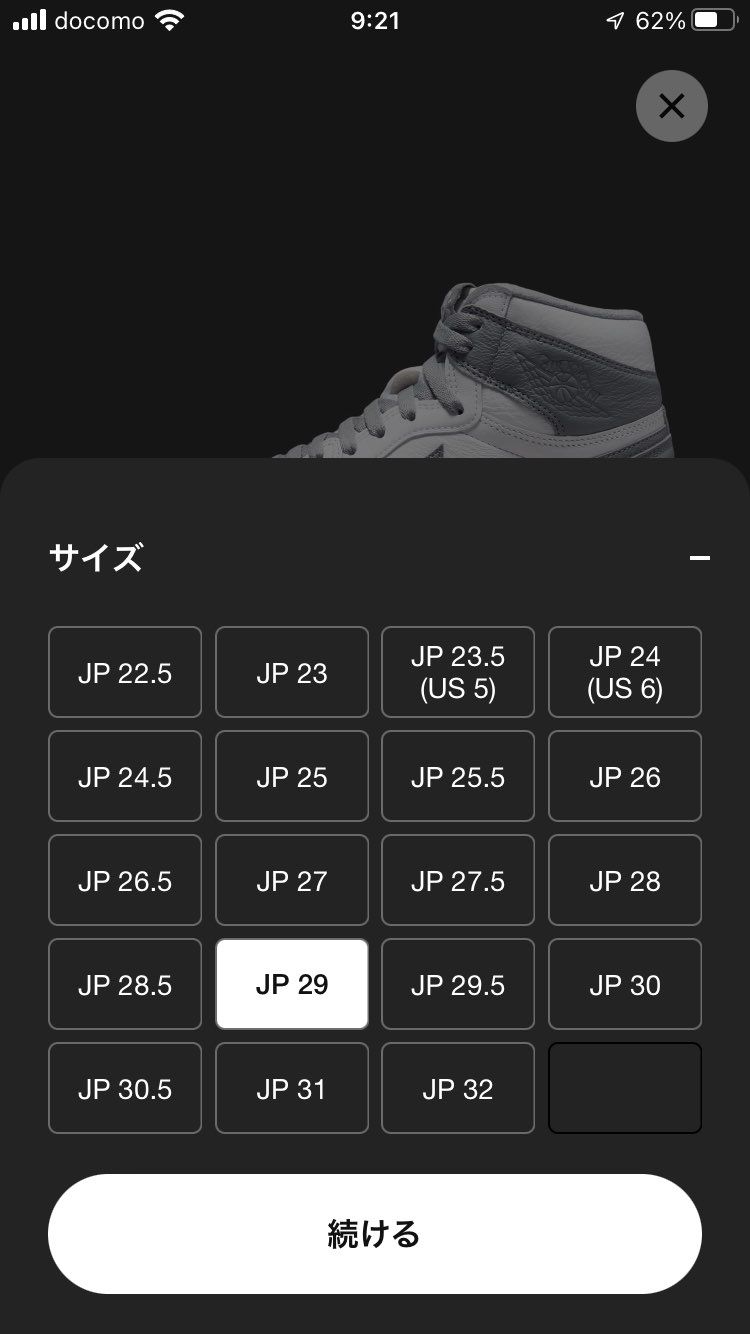The image size is (750, 1334).
Task: Pick size JP 29.5
Action: click(458, 984)
